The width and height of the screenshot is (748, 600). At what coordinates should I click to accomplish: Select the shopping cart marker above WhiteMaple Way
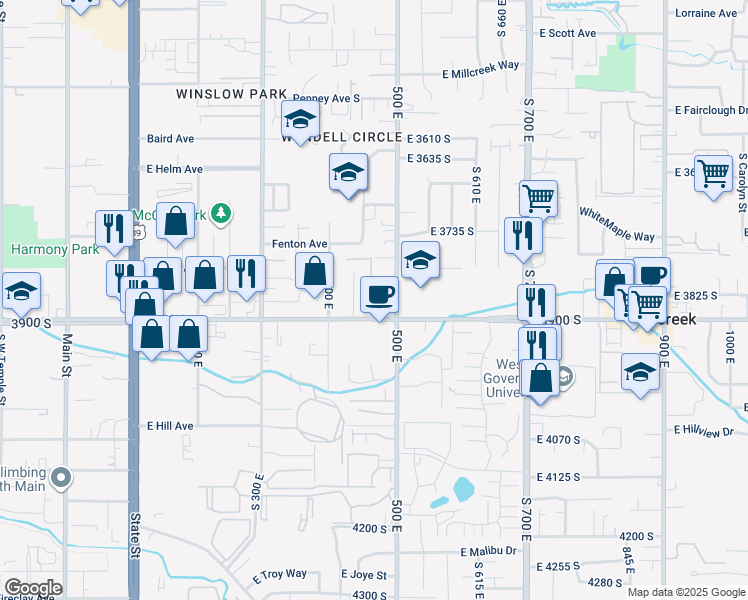[538, 198]
